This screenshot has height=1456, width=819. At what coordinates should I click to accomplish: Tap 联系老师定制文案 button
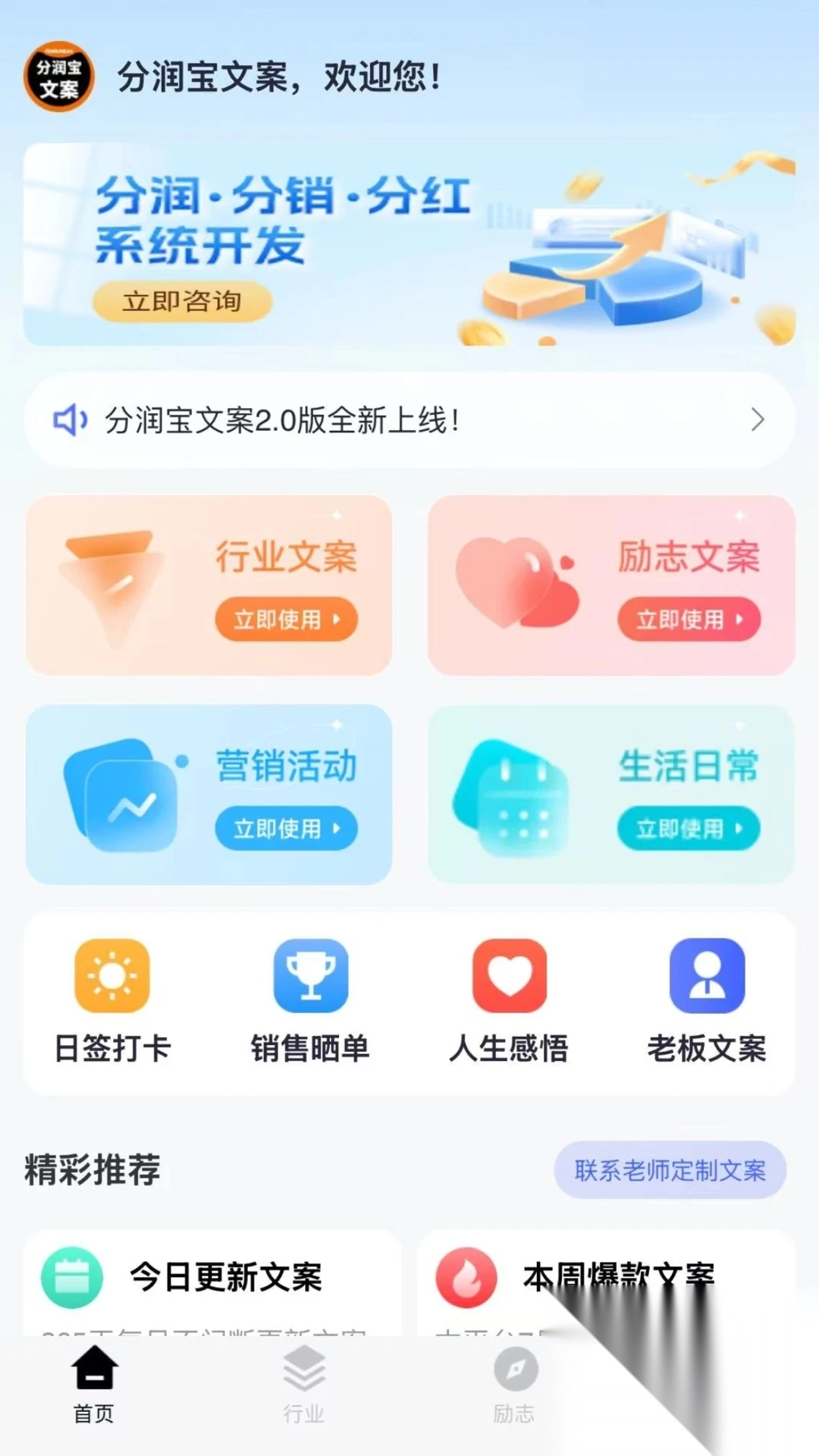(x=670, y=1170)
